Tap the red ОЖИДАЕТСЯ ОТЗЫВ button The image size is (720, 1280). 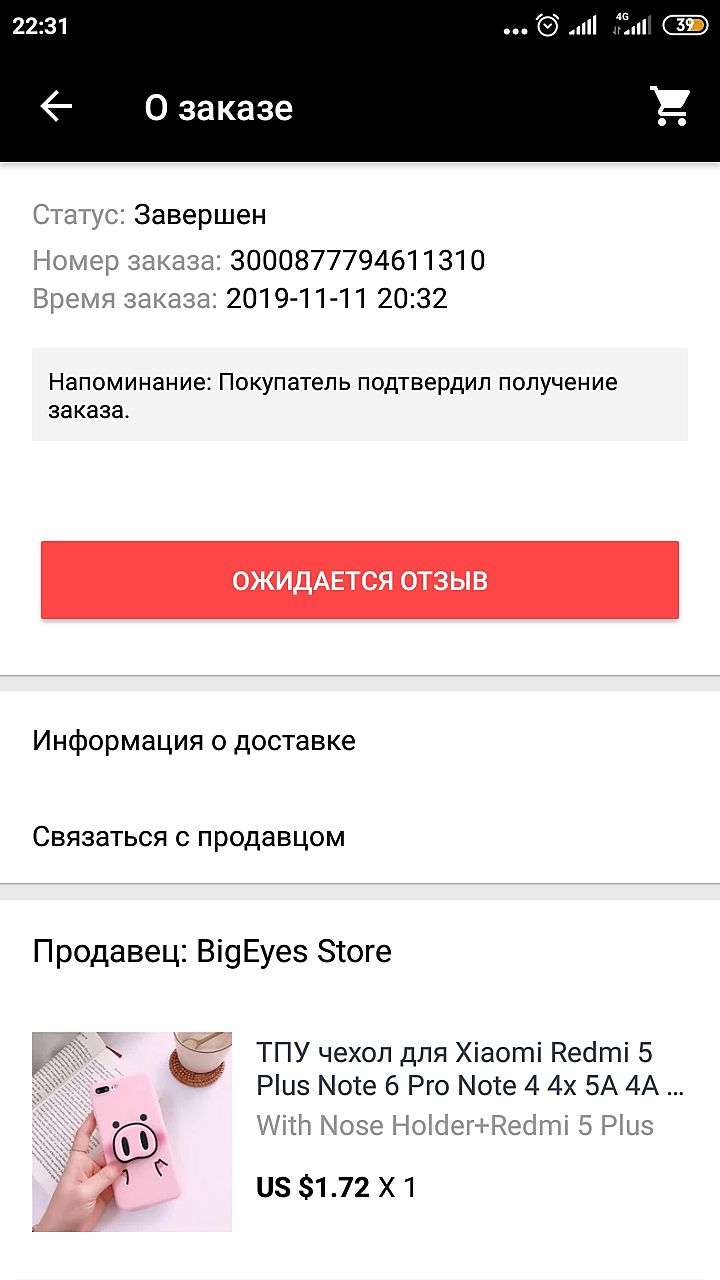pyautogui.click(x=360, y=581)
